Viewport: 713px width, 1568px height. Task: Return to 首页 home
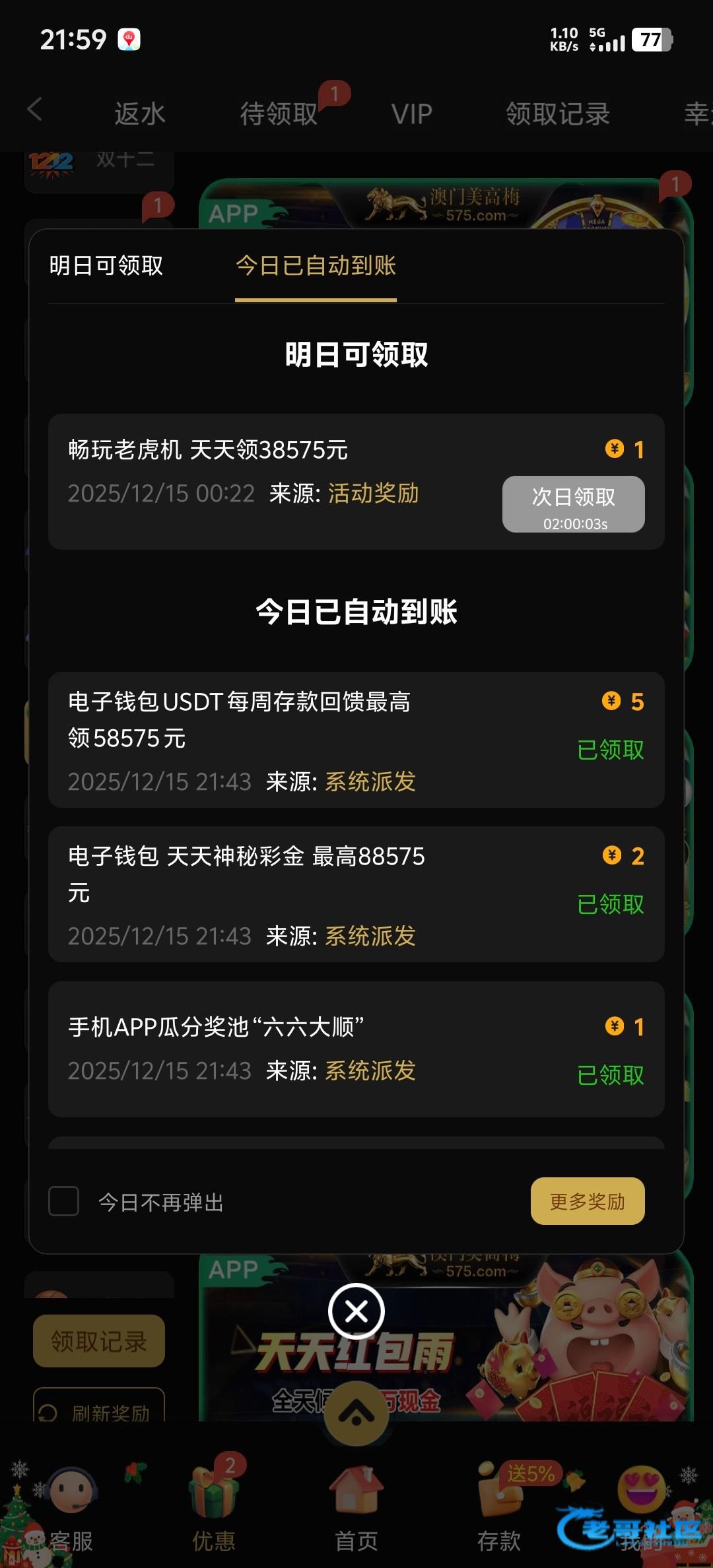point(356,1511)
